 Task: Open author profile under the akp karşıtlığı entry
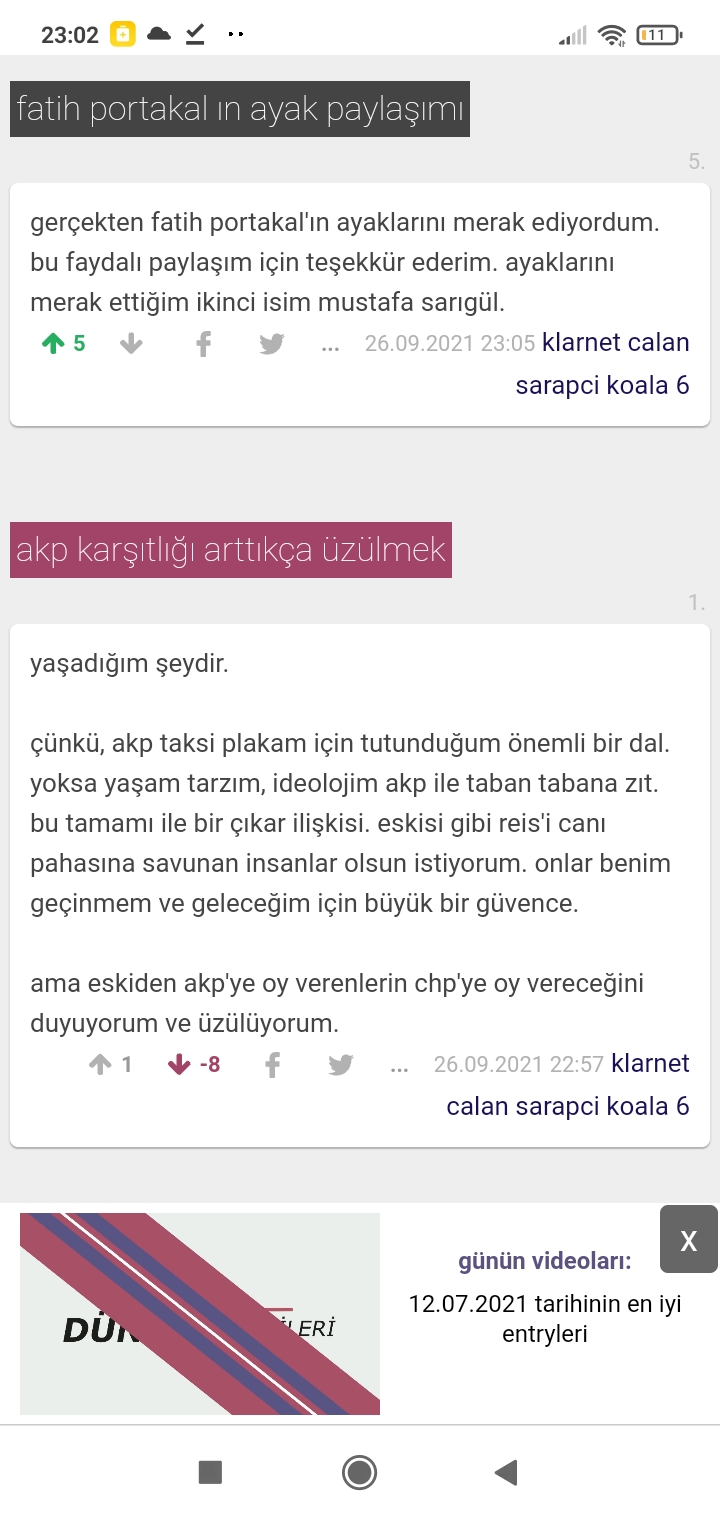[568, 1084]
